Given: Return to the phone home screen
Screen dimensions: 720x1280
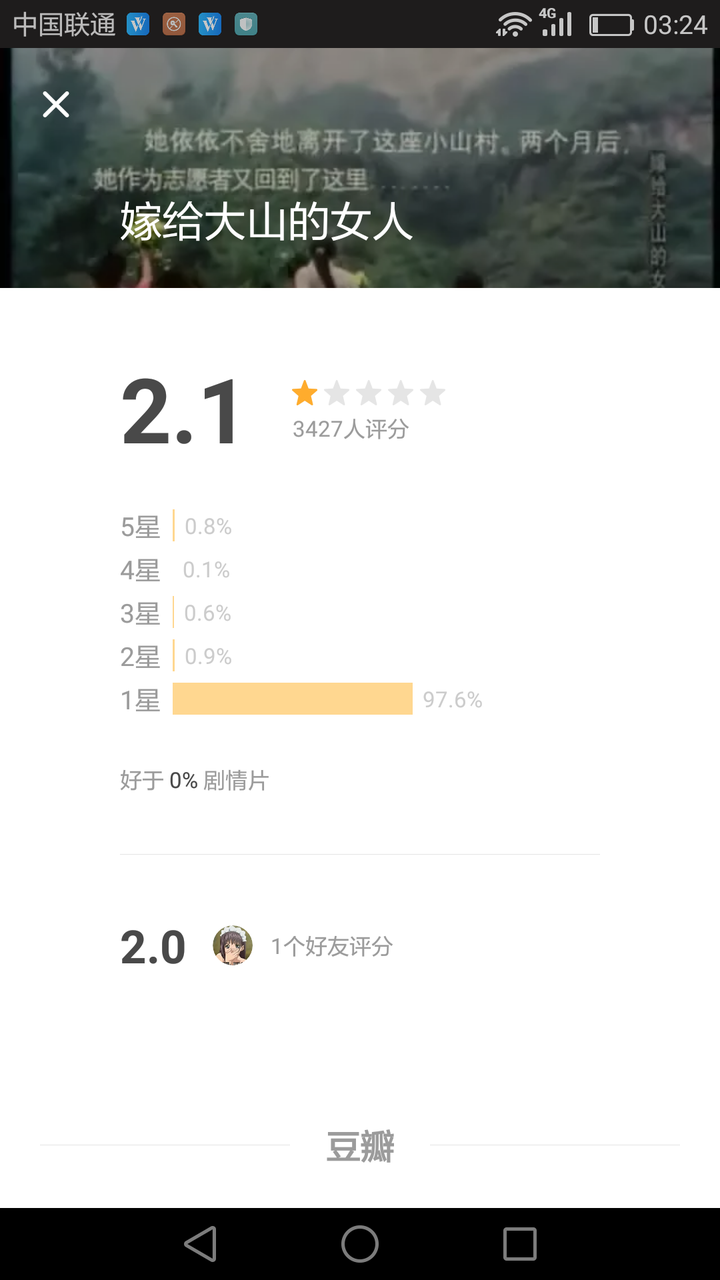Looking at the screenshot, I should [360, 1244].
